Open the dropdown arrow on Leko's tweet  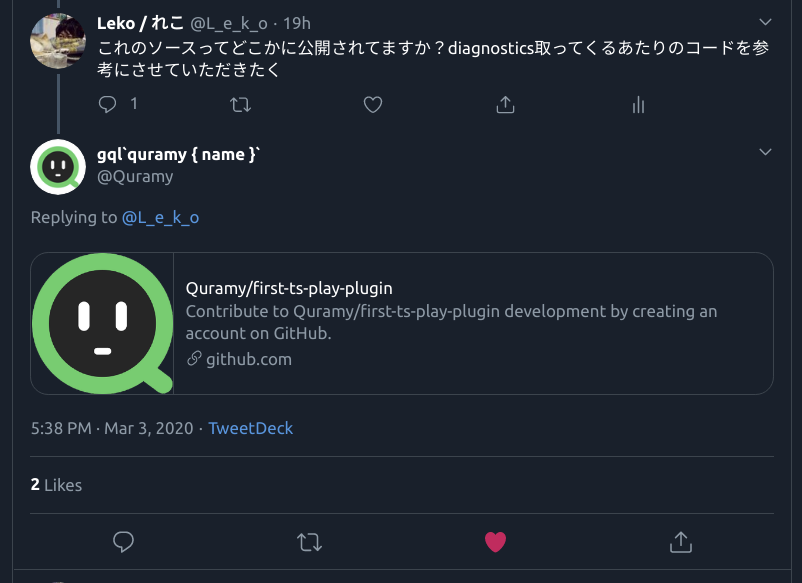click(x=766, y=21)
